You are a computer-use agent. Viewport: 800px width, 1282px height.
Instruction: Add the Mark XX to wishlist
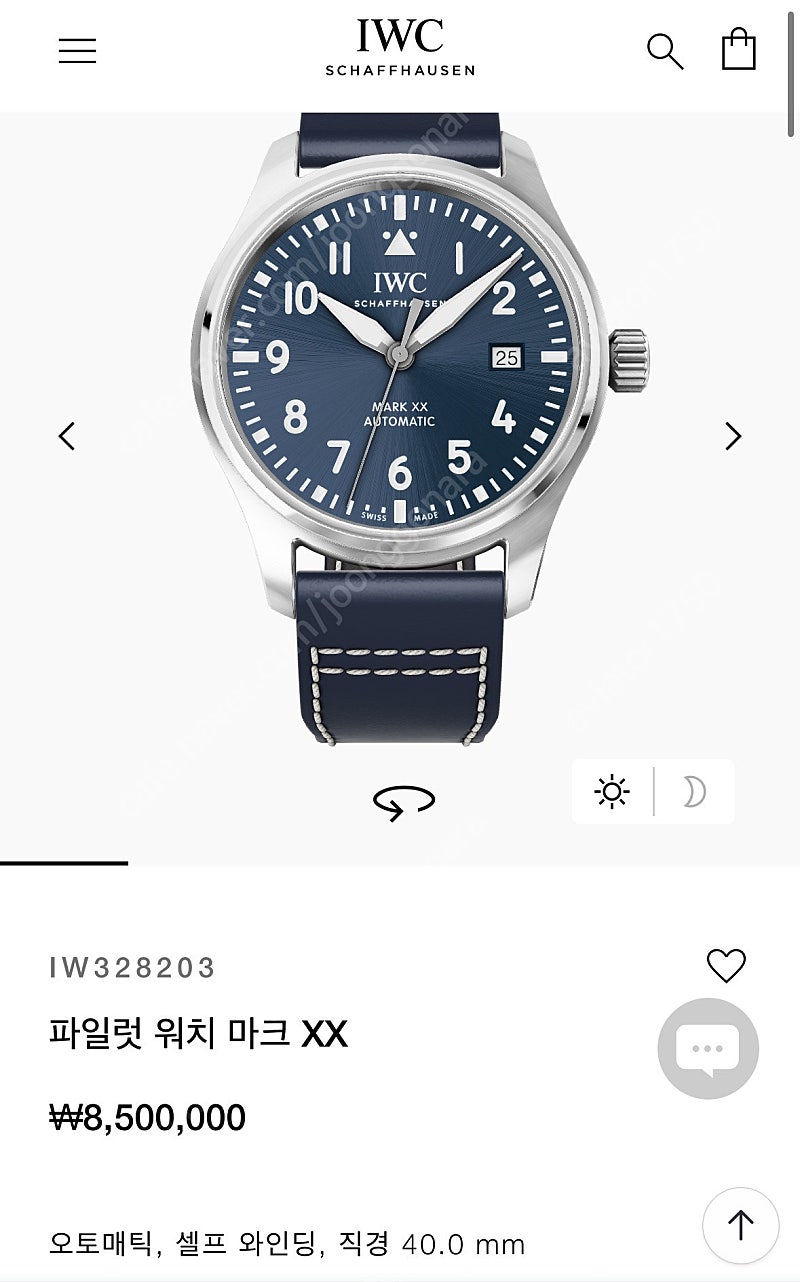pos(726,966)
